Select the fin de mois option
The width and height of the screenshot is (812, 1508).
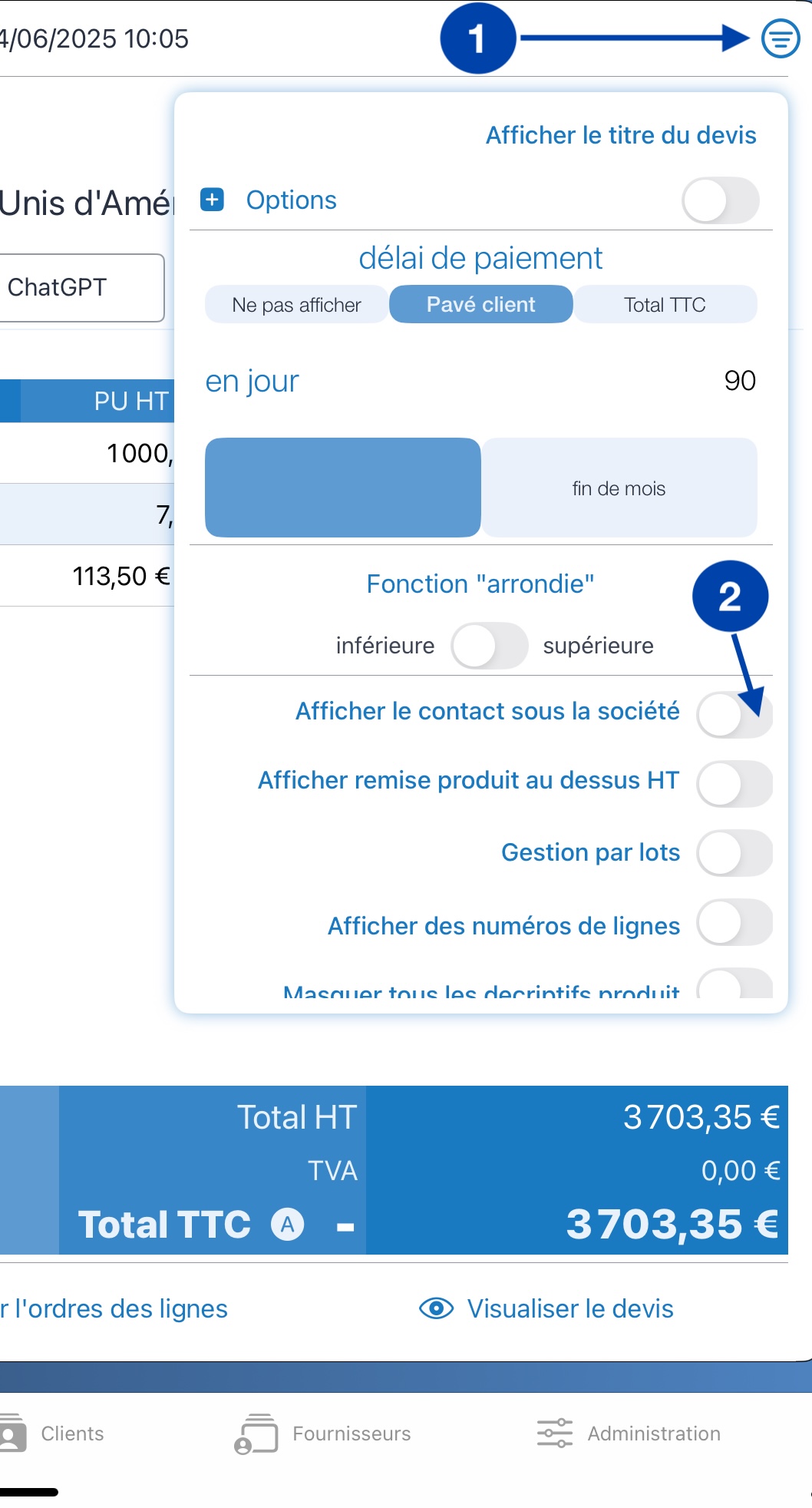619,488
